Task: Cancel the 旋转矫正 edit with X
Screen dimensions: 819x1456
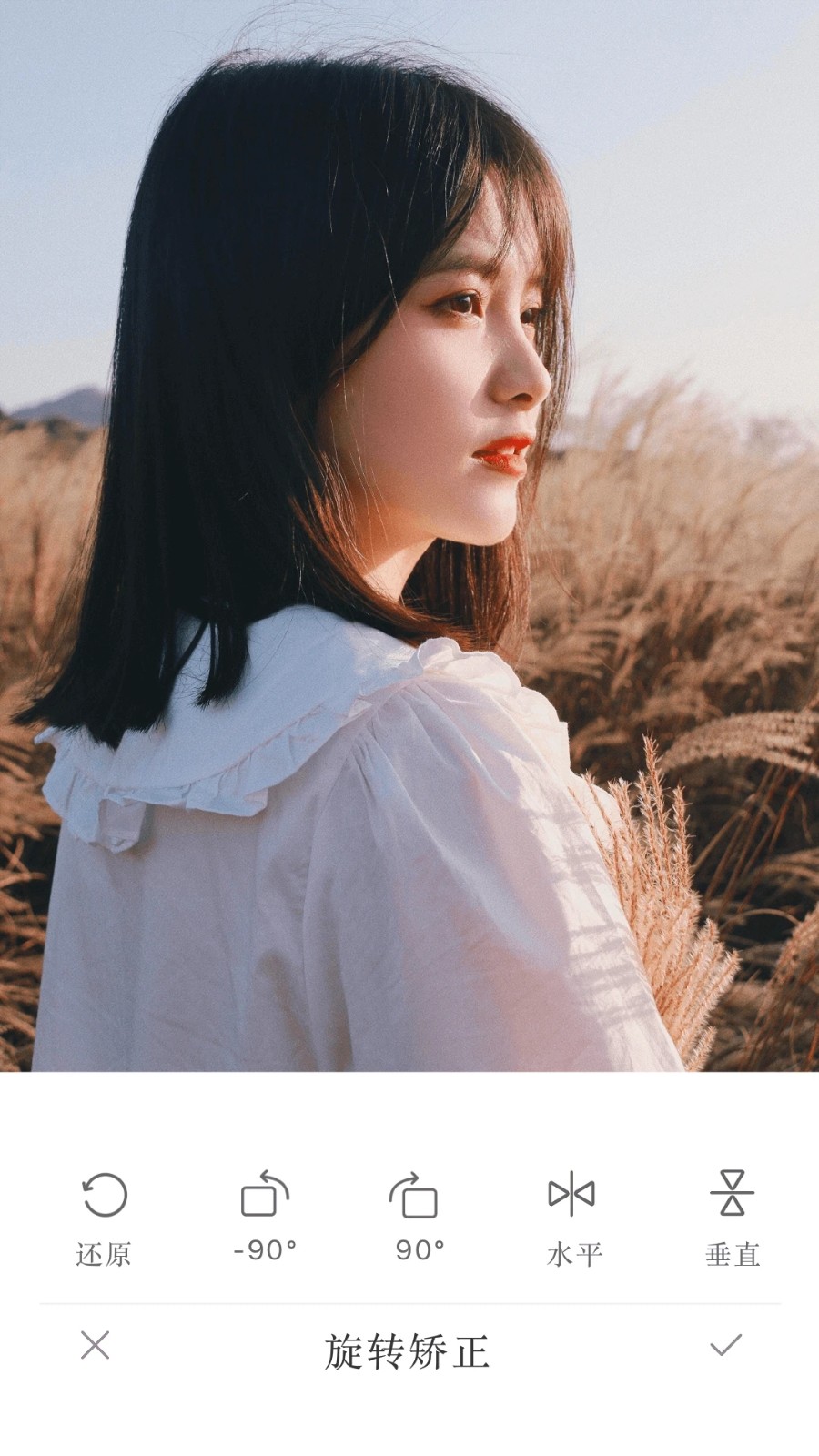Action: click(x=95, y=1345)
